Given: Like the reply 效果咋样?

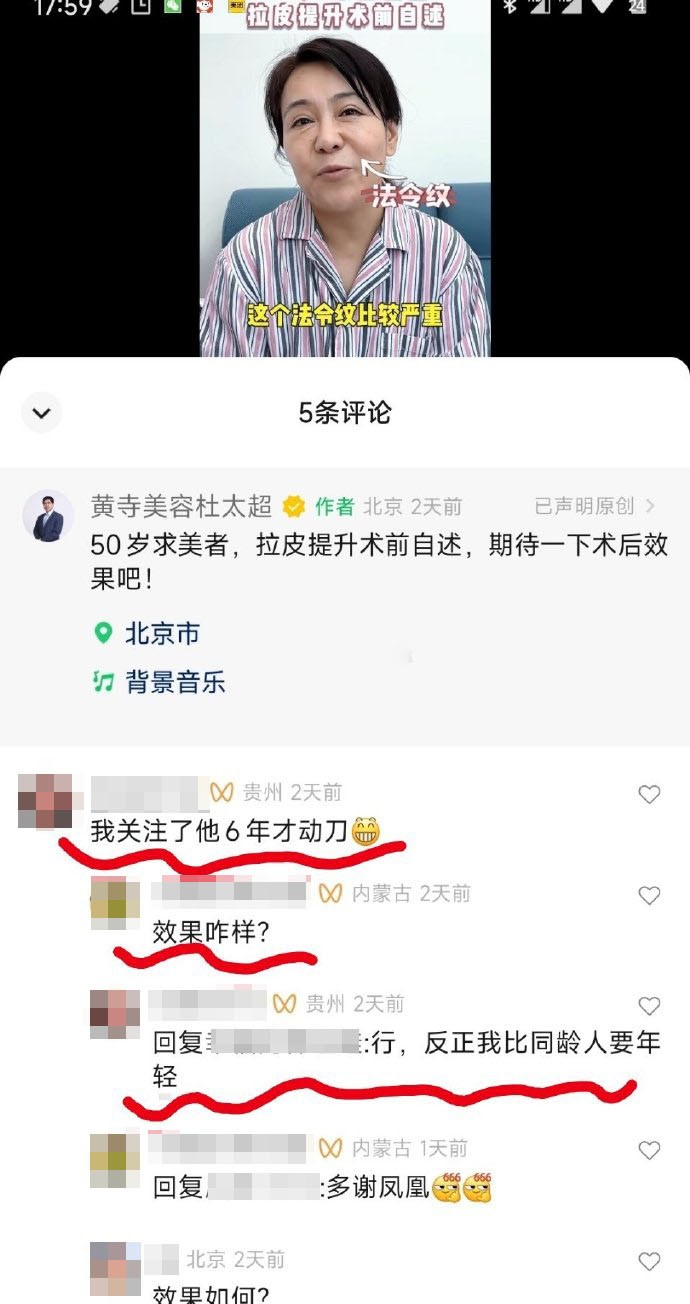Looking at the screenshot, I should coord(649,896).
